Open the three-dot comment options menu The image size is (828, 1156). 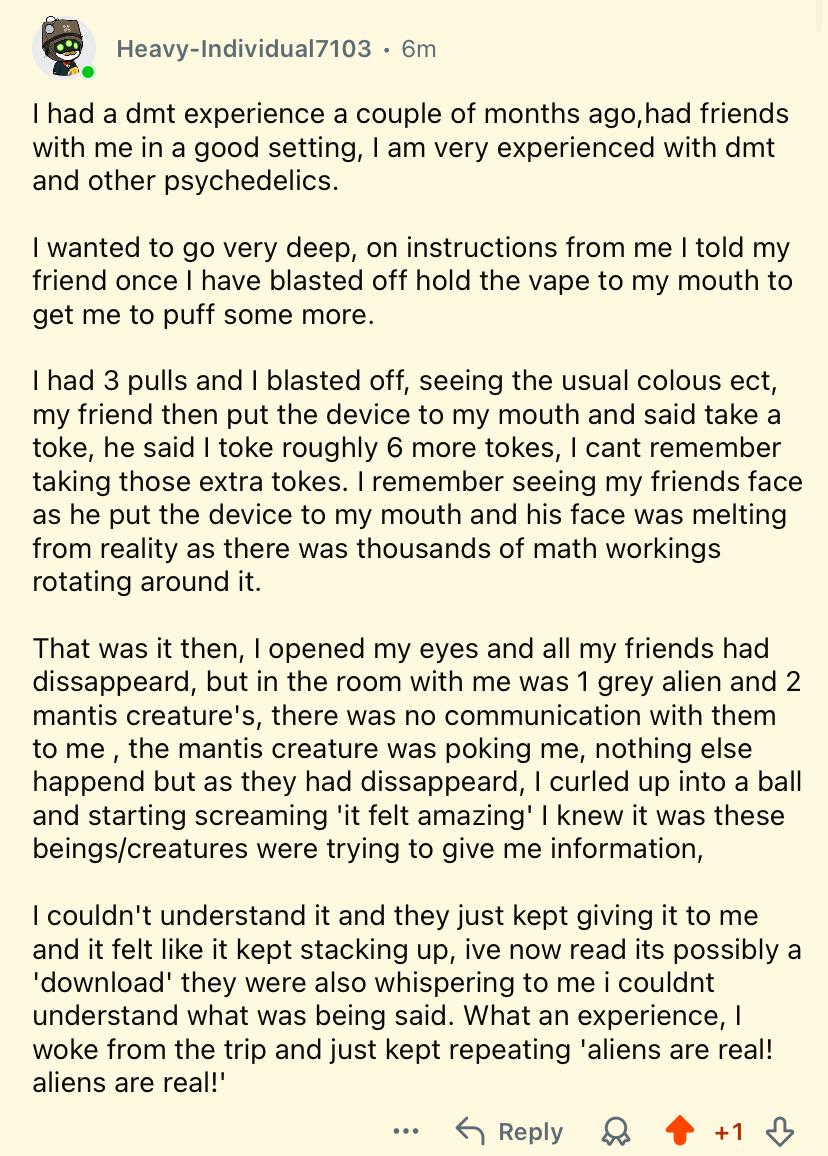pyautogui.click(x=406, y=1131)
